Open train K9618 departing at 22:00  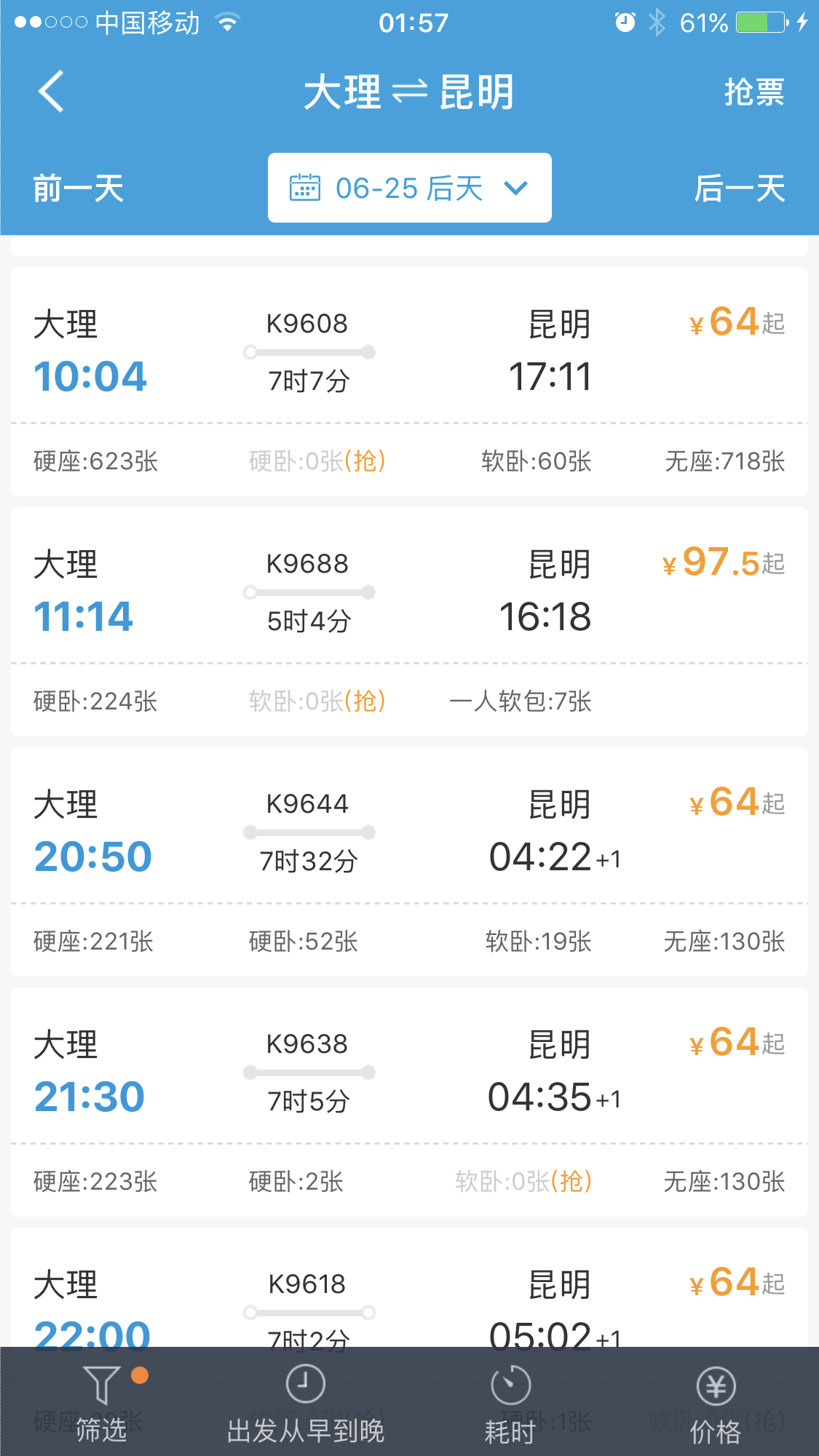[409, 1286]
